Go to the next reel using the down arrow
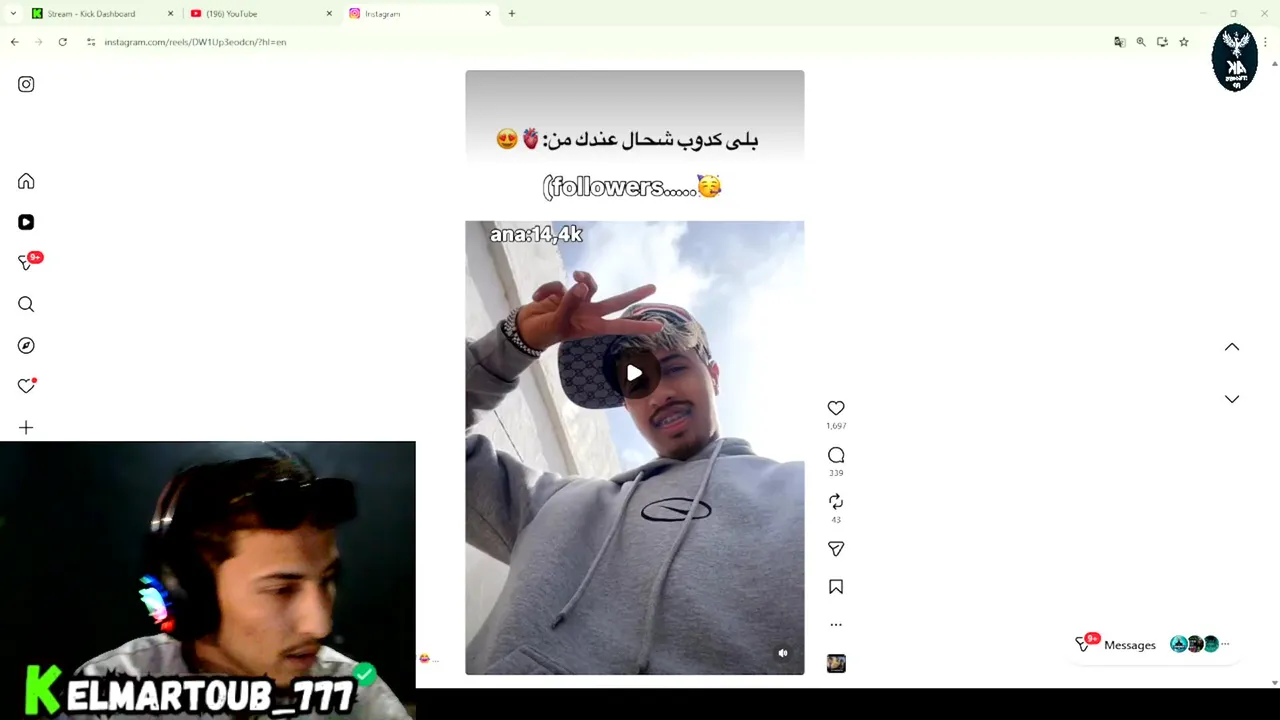This screenshot has width=1280, height=720. point(1232,399)
